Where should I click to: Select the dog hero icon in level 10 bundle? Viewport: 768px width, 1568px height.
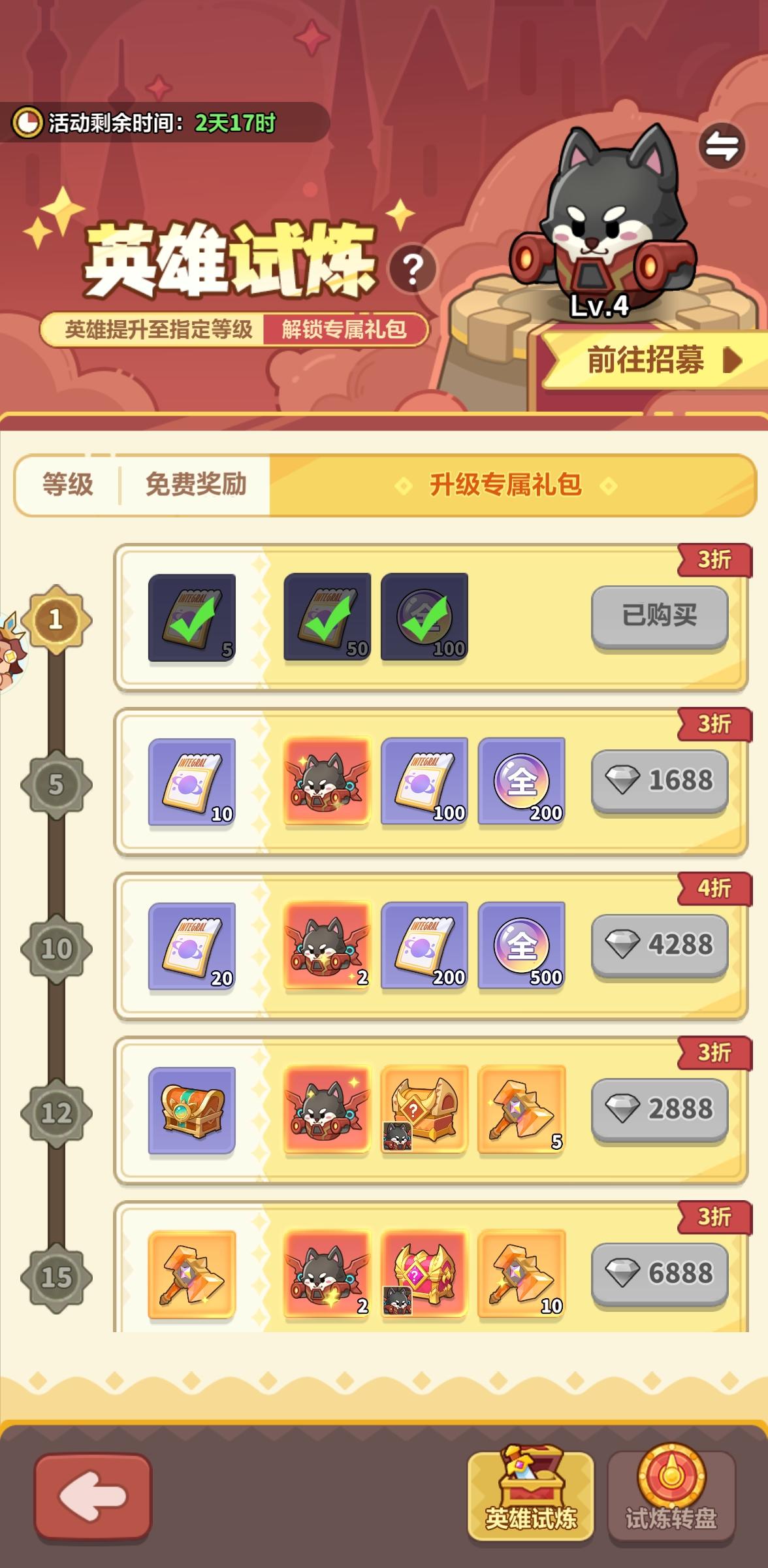point(327,945)
